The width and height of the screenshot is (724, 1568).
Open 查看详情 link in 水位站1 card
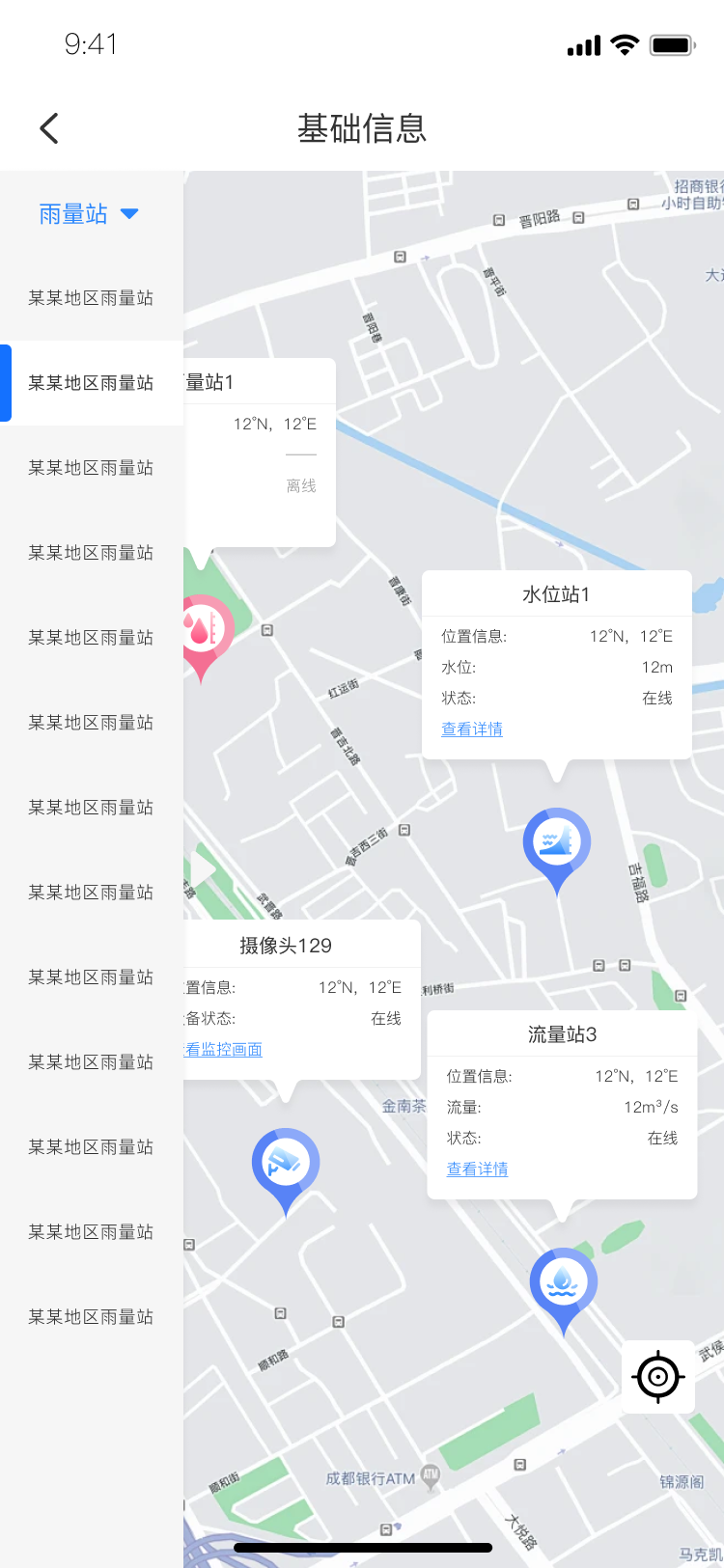tap(472, 729)
